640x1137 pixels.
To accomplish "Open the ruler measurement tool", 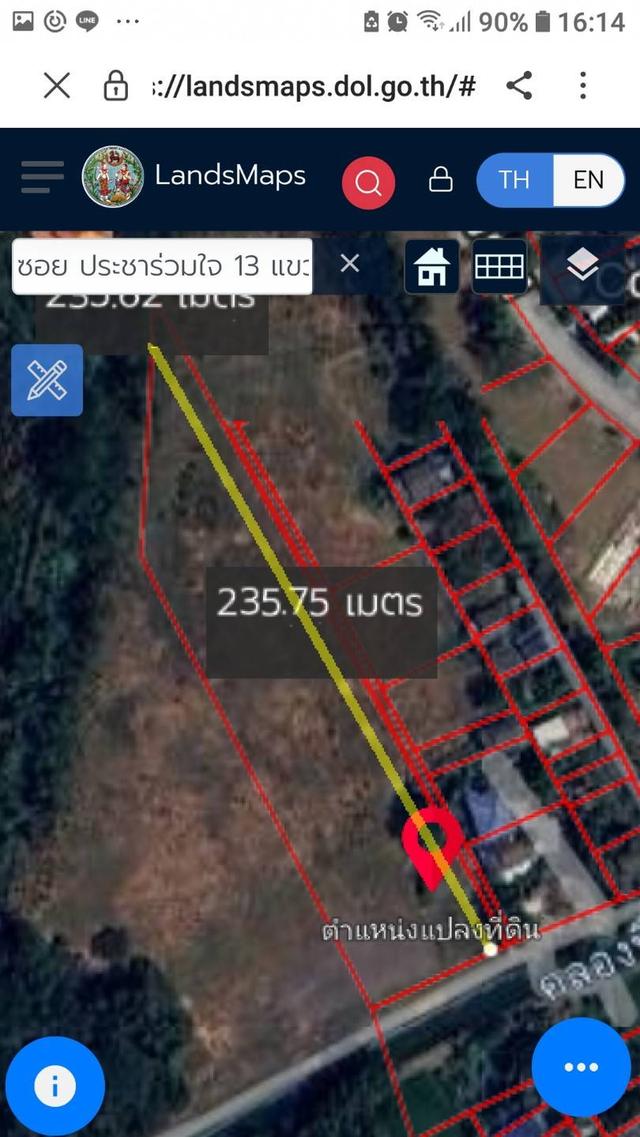I will 47,380.
